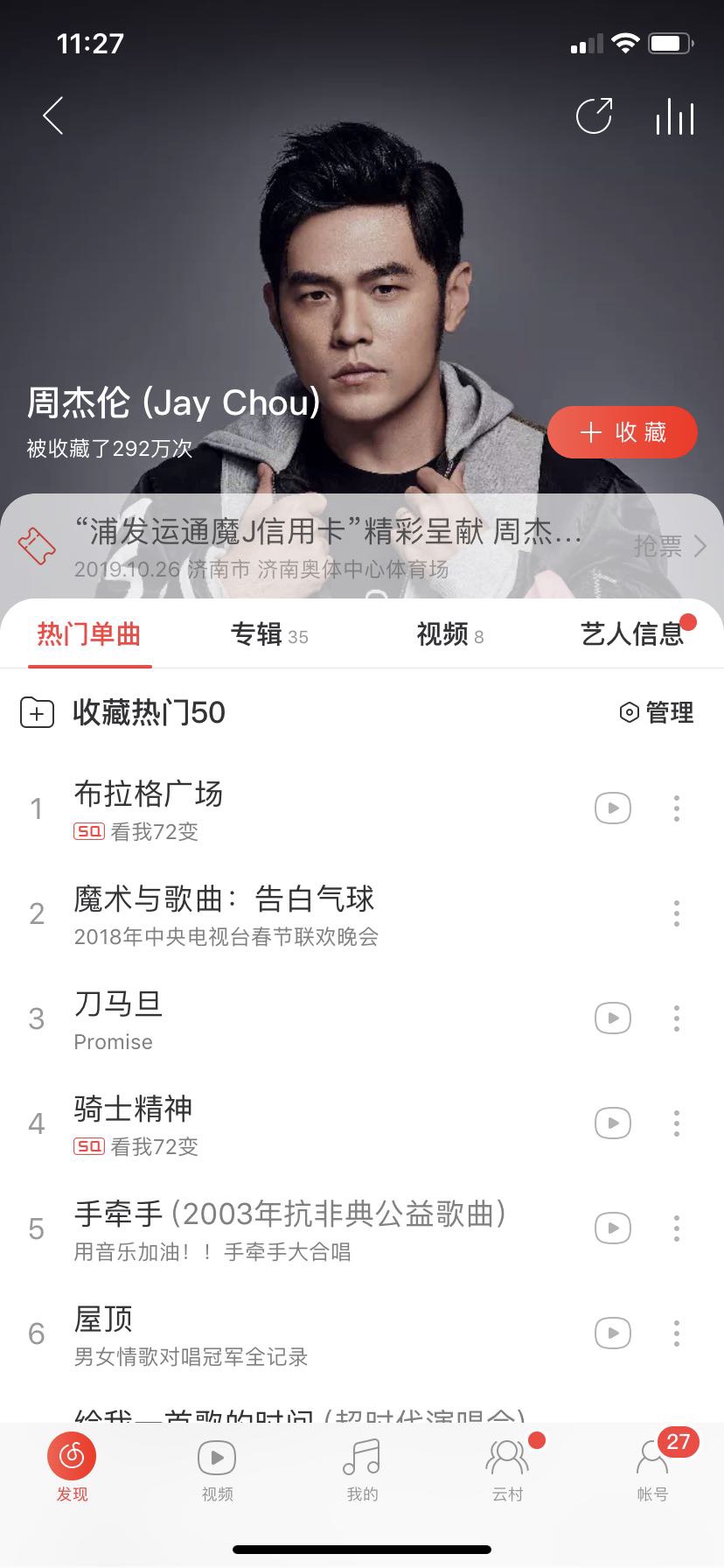
Task: Open the 云村 tab
Action: point(507,1472)
